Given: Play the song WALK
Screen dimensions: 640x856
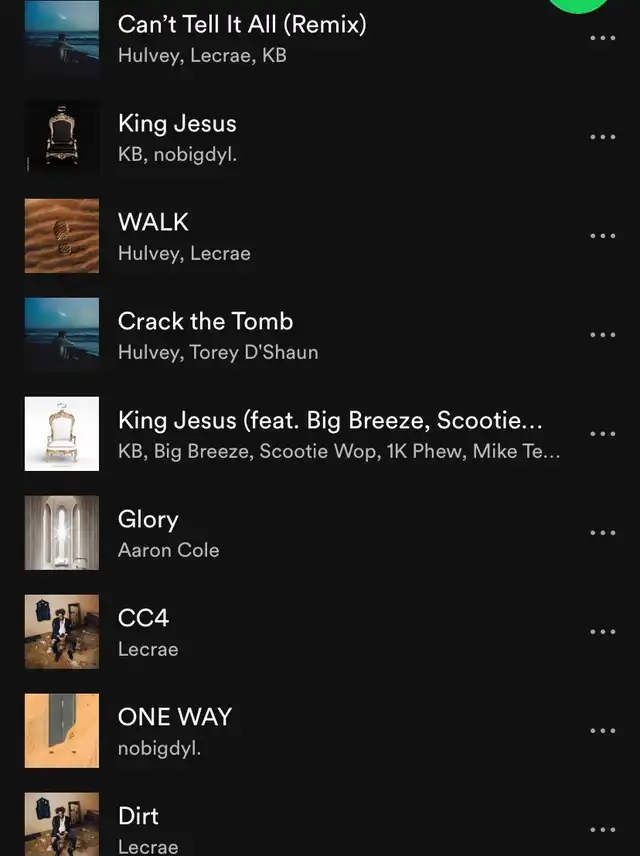Looking at the screenshot, I should point(153,222).
